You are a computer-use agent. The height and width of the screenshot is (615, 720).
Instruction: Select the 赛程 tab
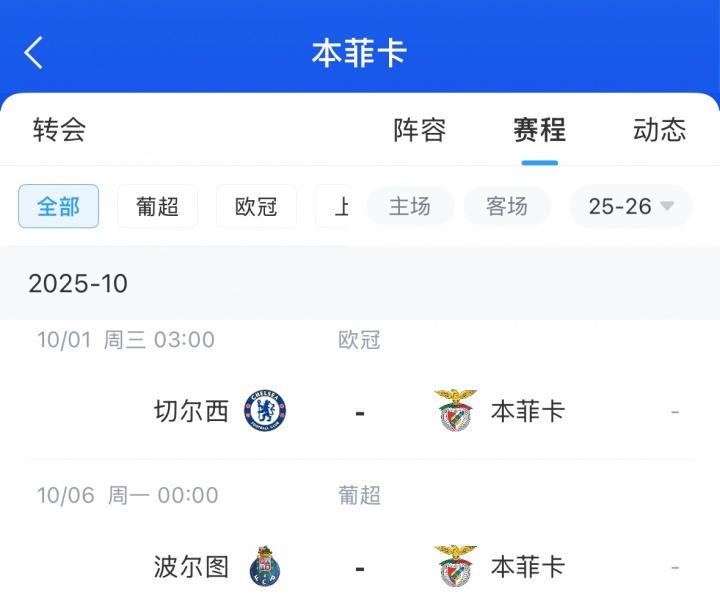[539, 130]
